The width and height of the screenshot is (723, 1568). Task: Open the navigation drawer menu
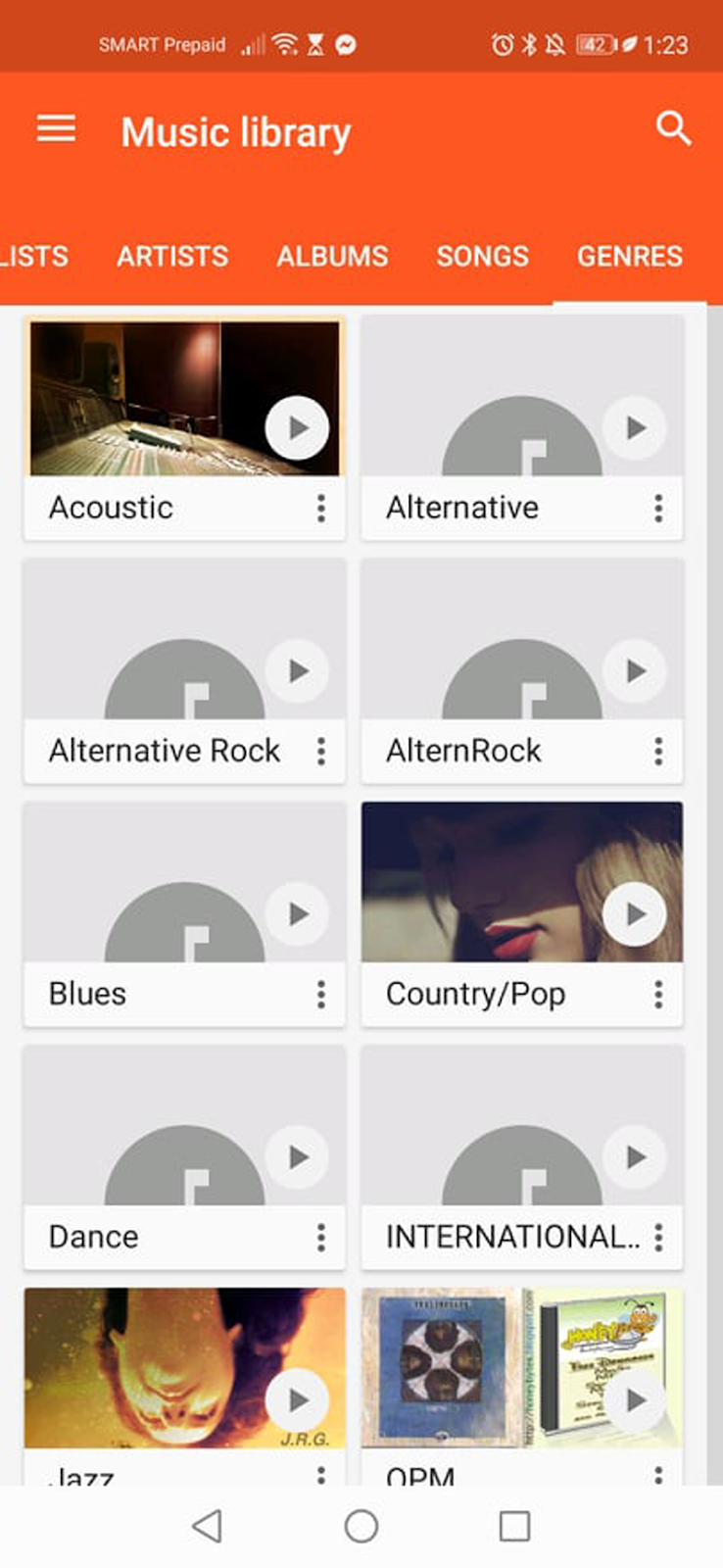56,129
